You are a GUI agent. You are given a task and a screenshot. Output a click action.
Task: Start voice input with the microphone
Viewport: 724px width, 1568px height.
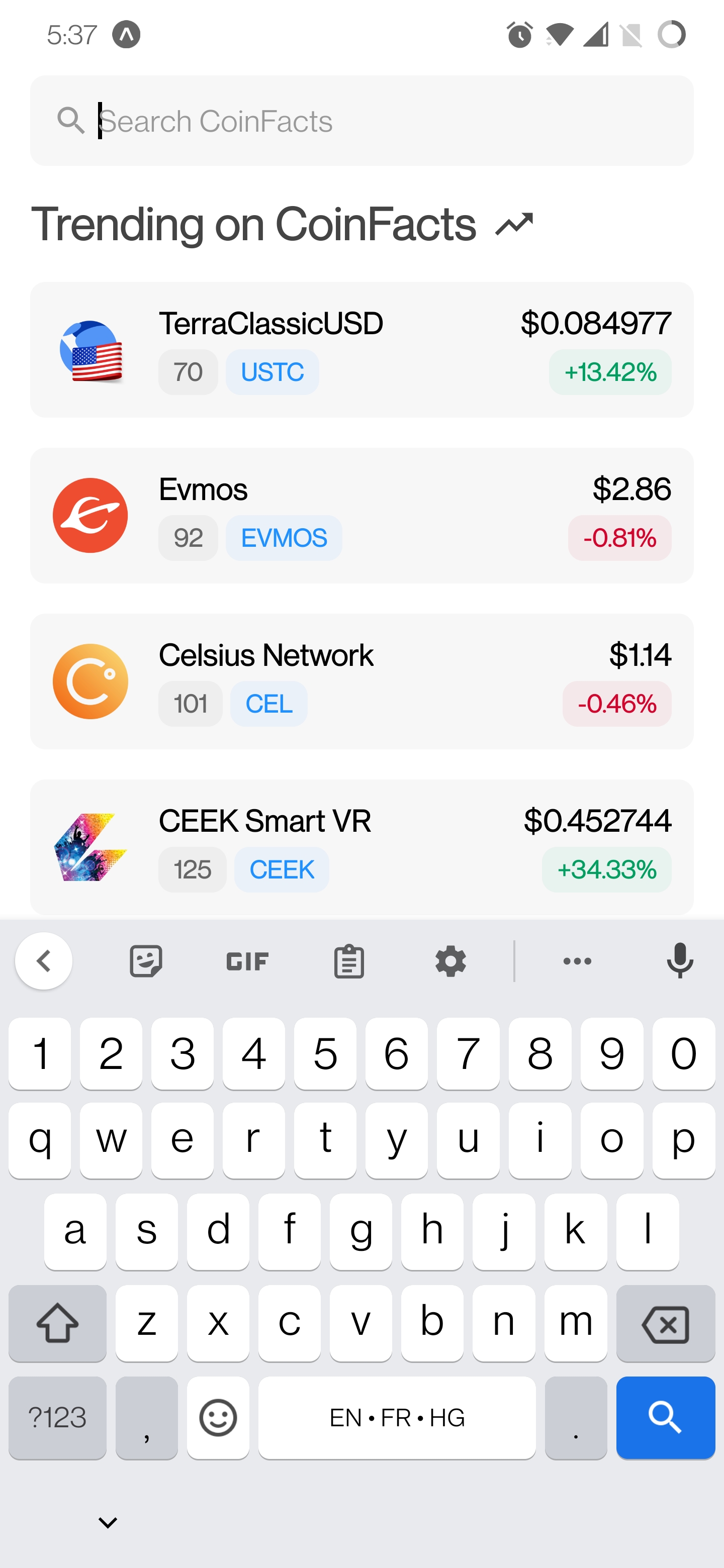[680, 962]
